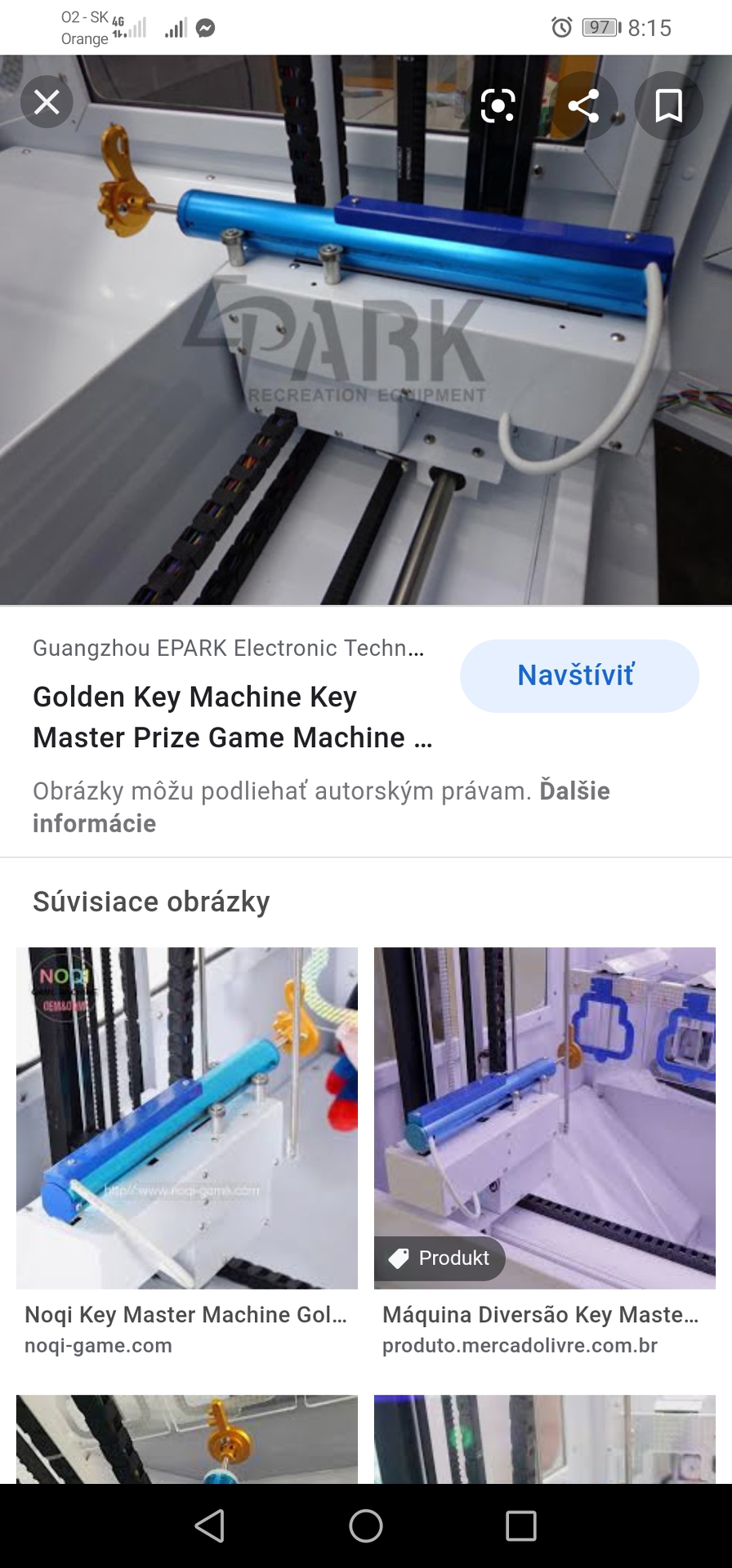Open the Noqi Key Master Machine image

[x=187, y=1117]
